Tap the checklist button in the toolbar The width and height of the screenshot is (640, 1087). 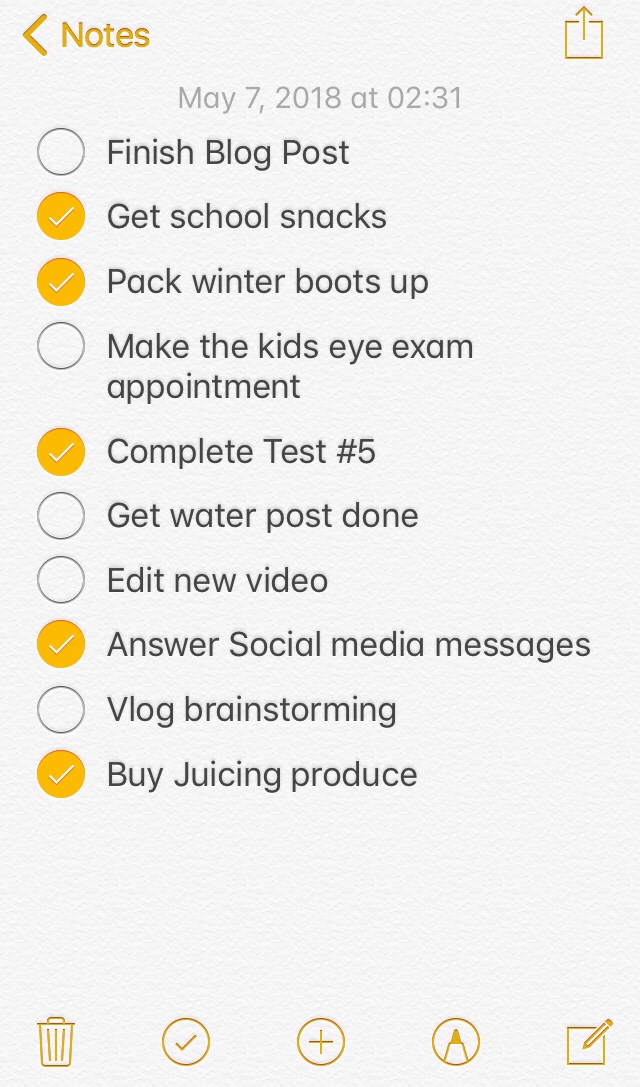pyautogui.click(x=186, y=1043)
